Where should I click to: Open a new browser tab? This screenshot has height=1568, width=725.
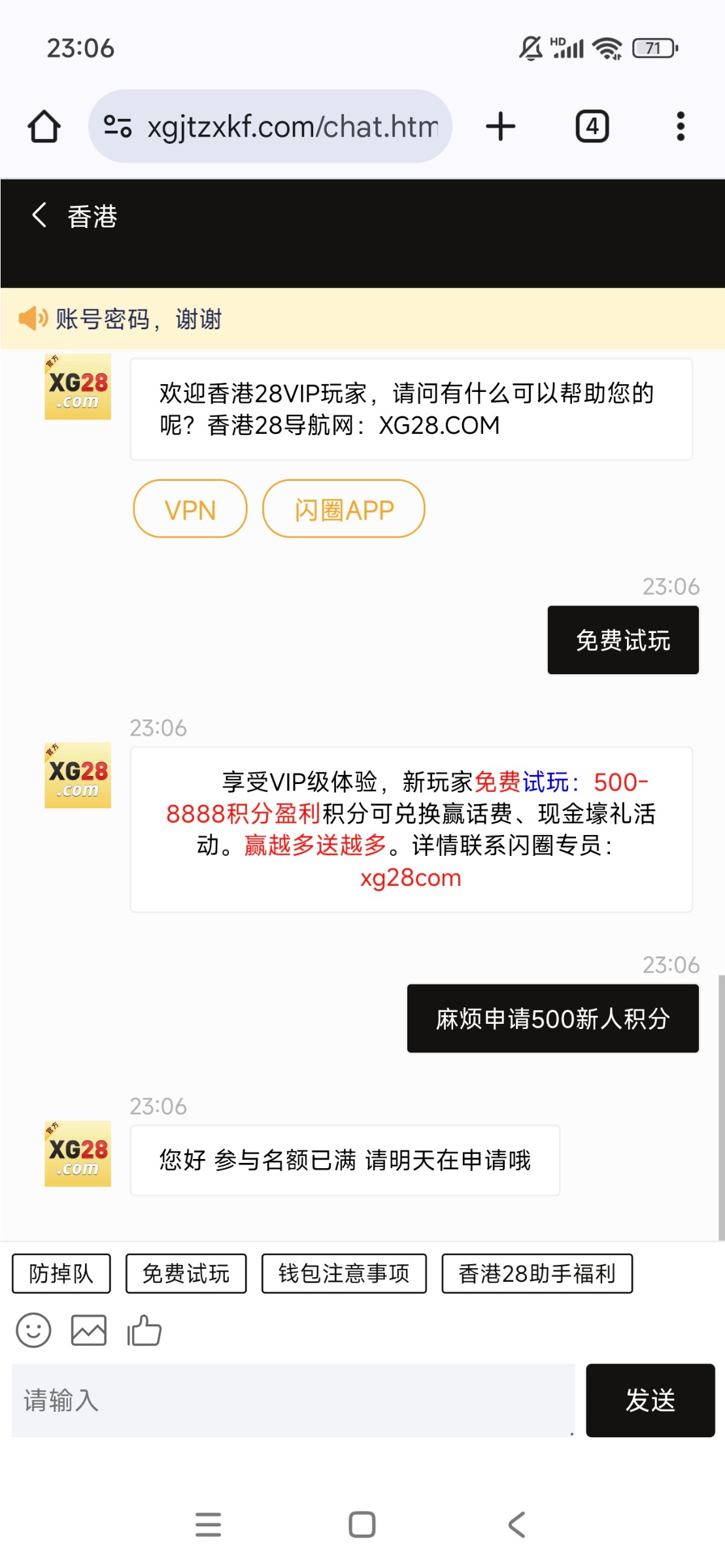tap(501, 126)
